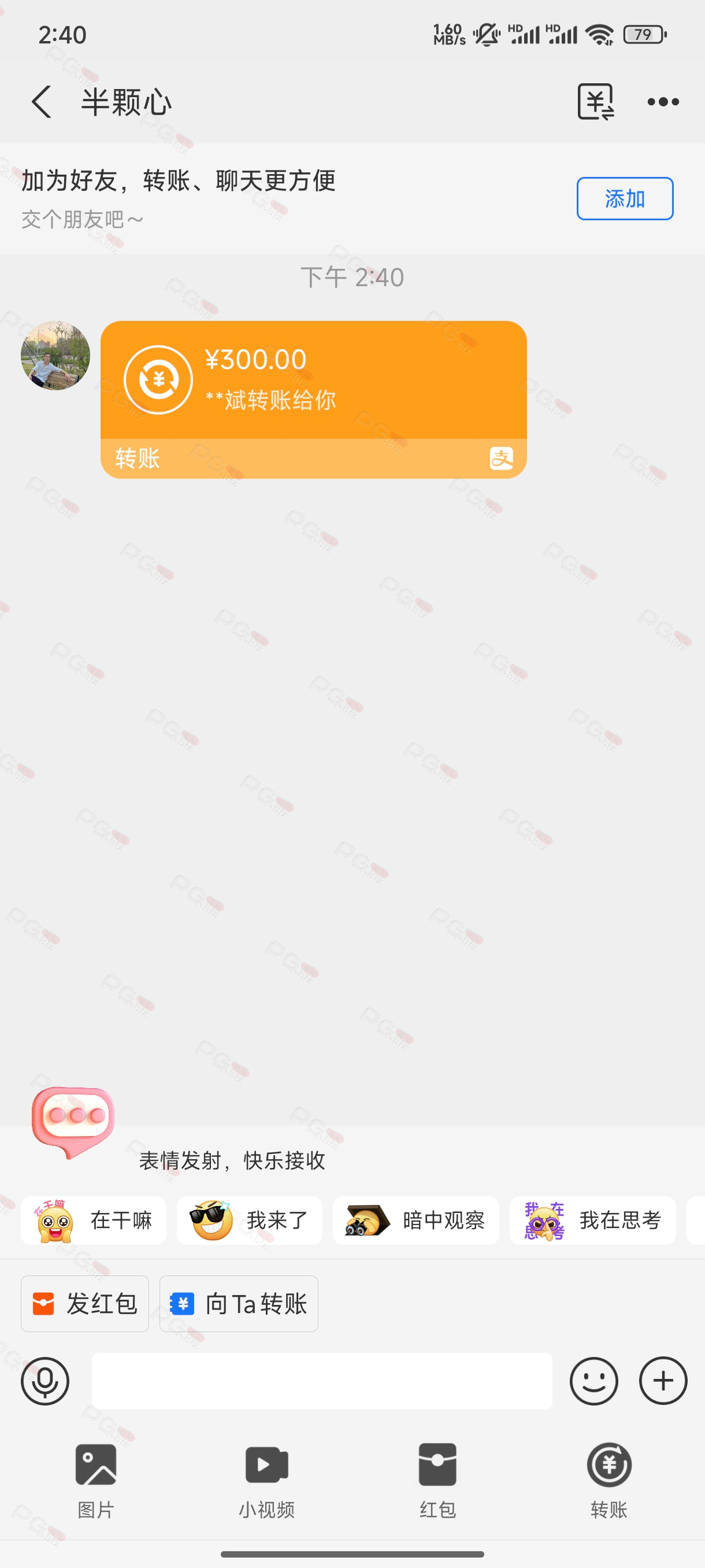Screen dimensions: 705x1568
Task: Select 图片 to send a picture
Action: pyautogui.click(x=95, y=1480)
